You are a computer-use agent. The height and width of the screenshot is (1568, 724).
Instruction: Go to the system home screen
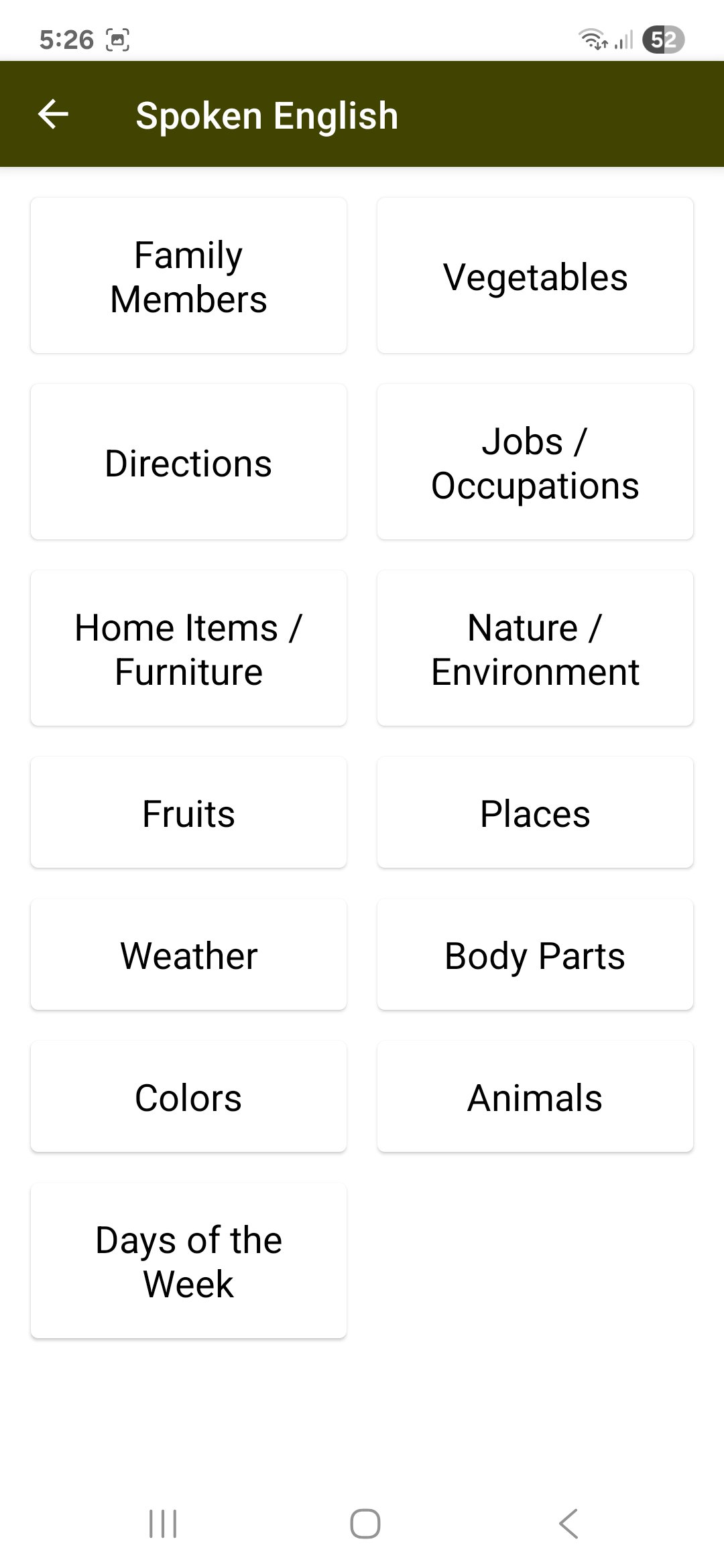365,1524
